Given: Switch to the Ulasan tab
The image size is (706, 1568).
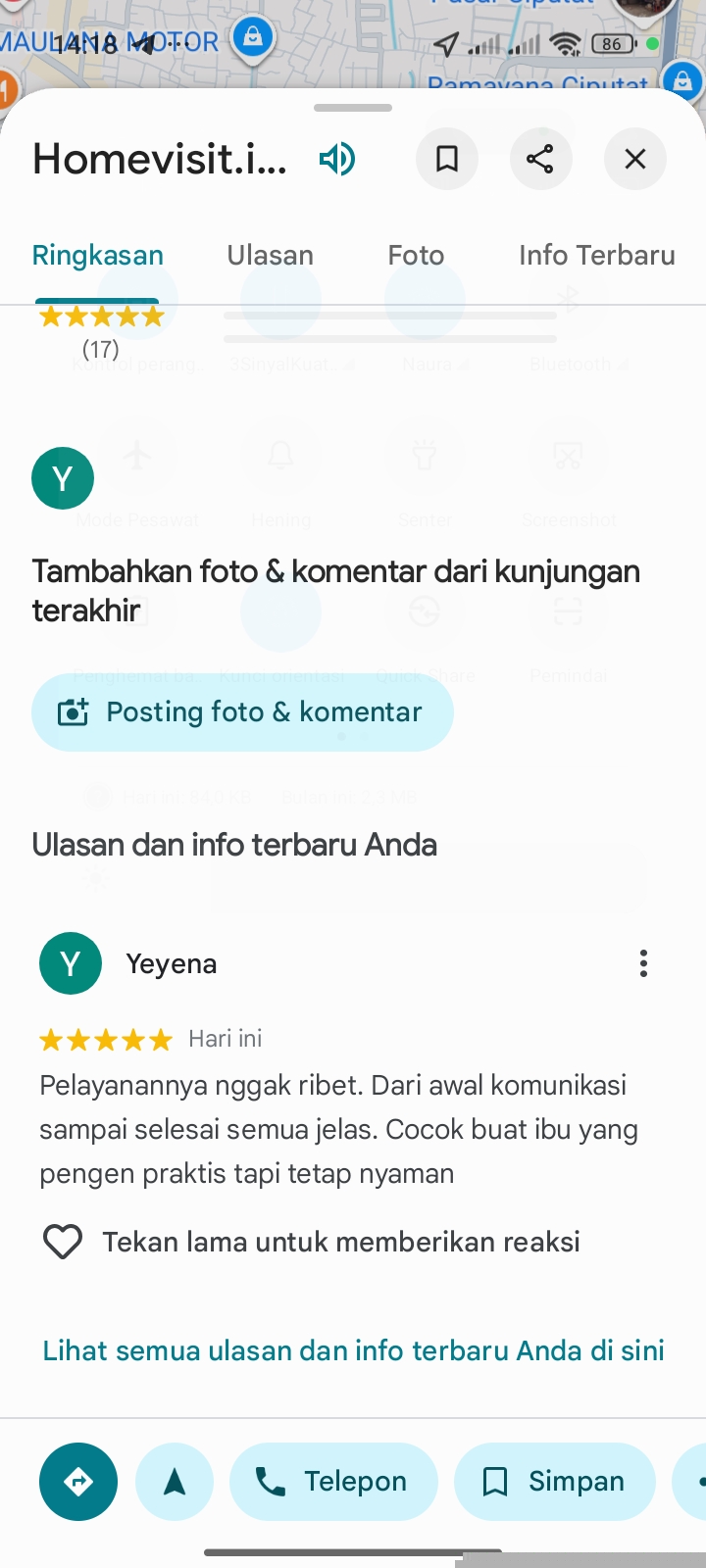Looking at the screenshot, I should (271, 256).
